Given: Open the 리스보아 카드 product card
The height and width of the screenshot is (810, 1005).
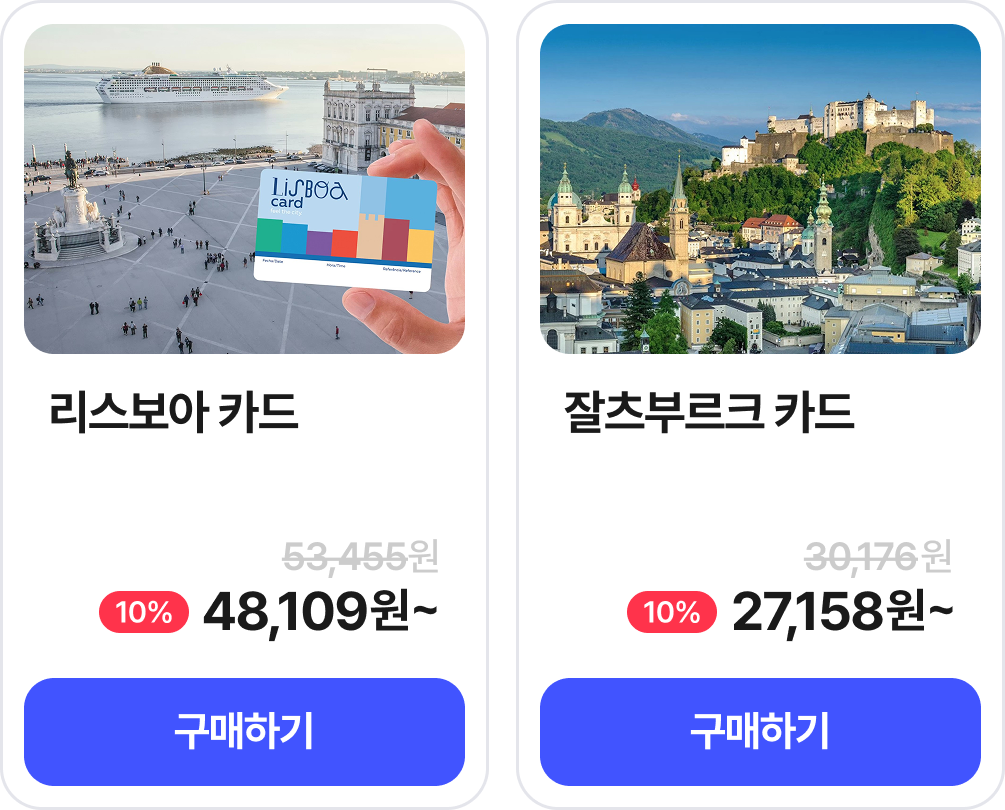Looking at the screenshot, I should (244, 190).
